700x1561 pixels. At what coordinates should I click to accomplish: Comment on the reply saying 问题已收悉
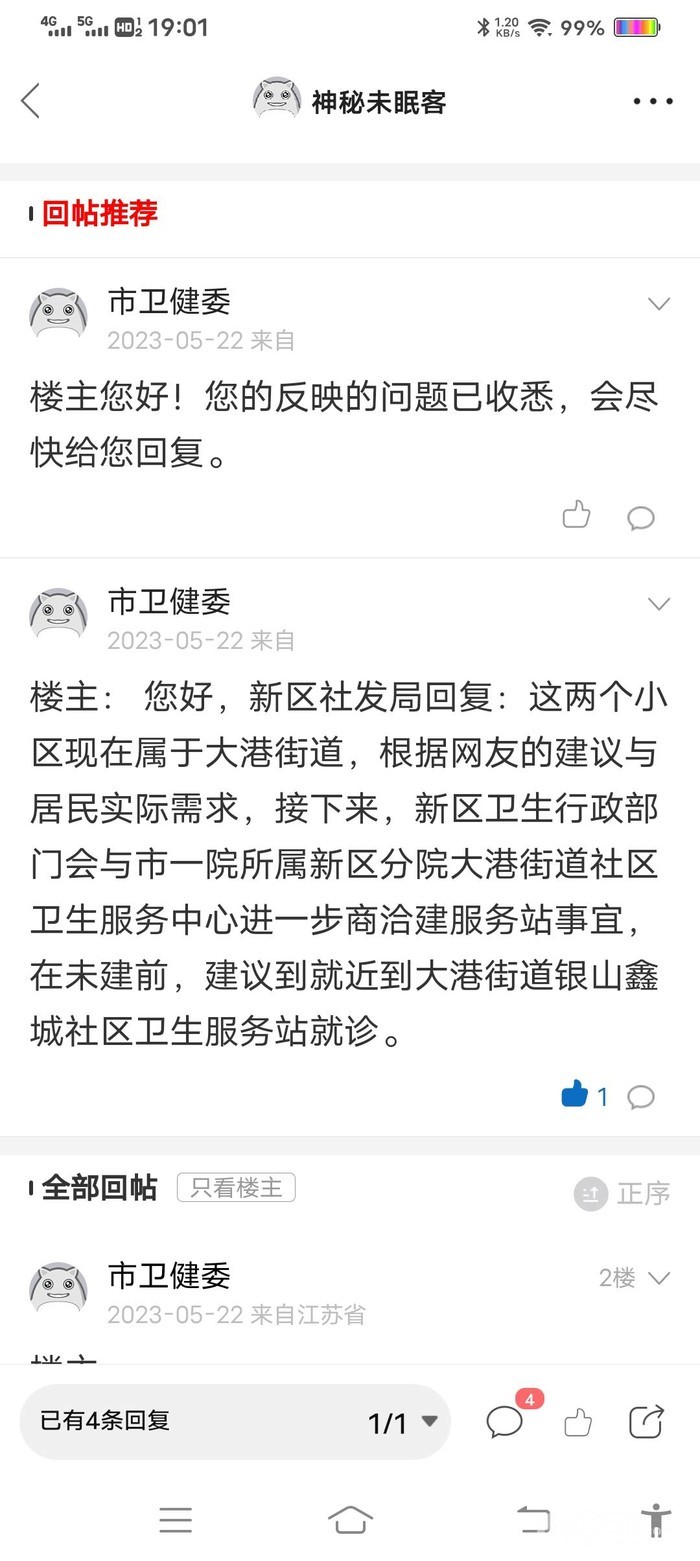640,517
